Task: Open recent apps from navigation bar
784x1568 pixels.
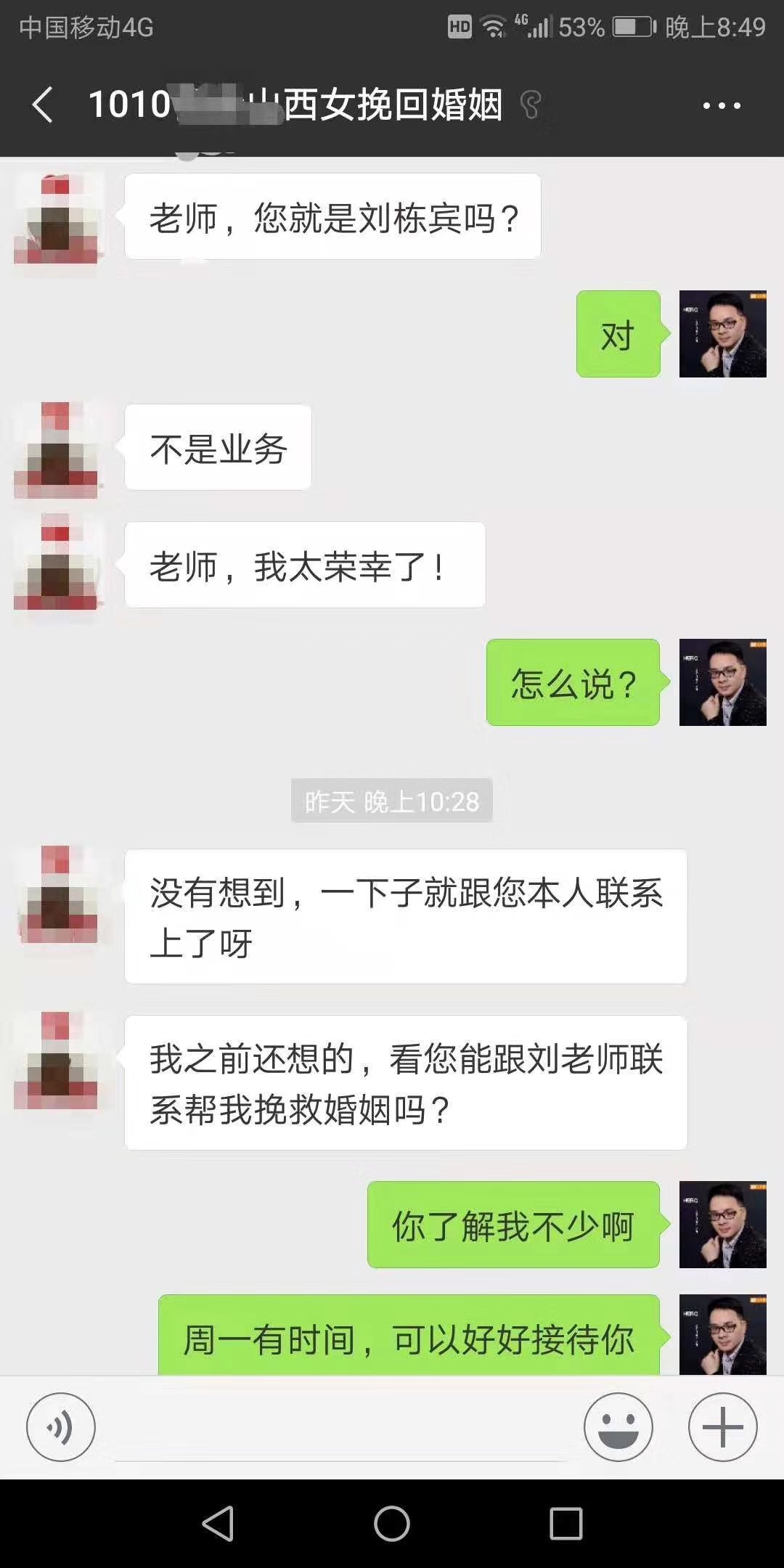Action: (565, 1523)
